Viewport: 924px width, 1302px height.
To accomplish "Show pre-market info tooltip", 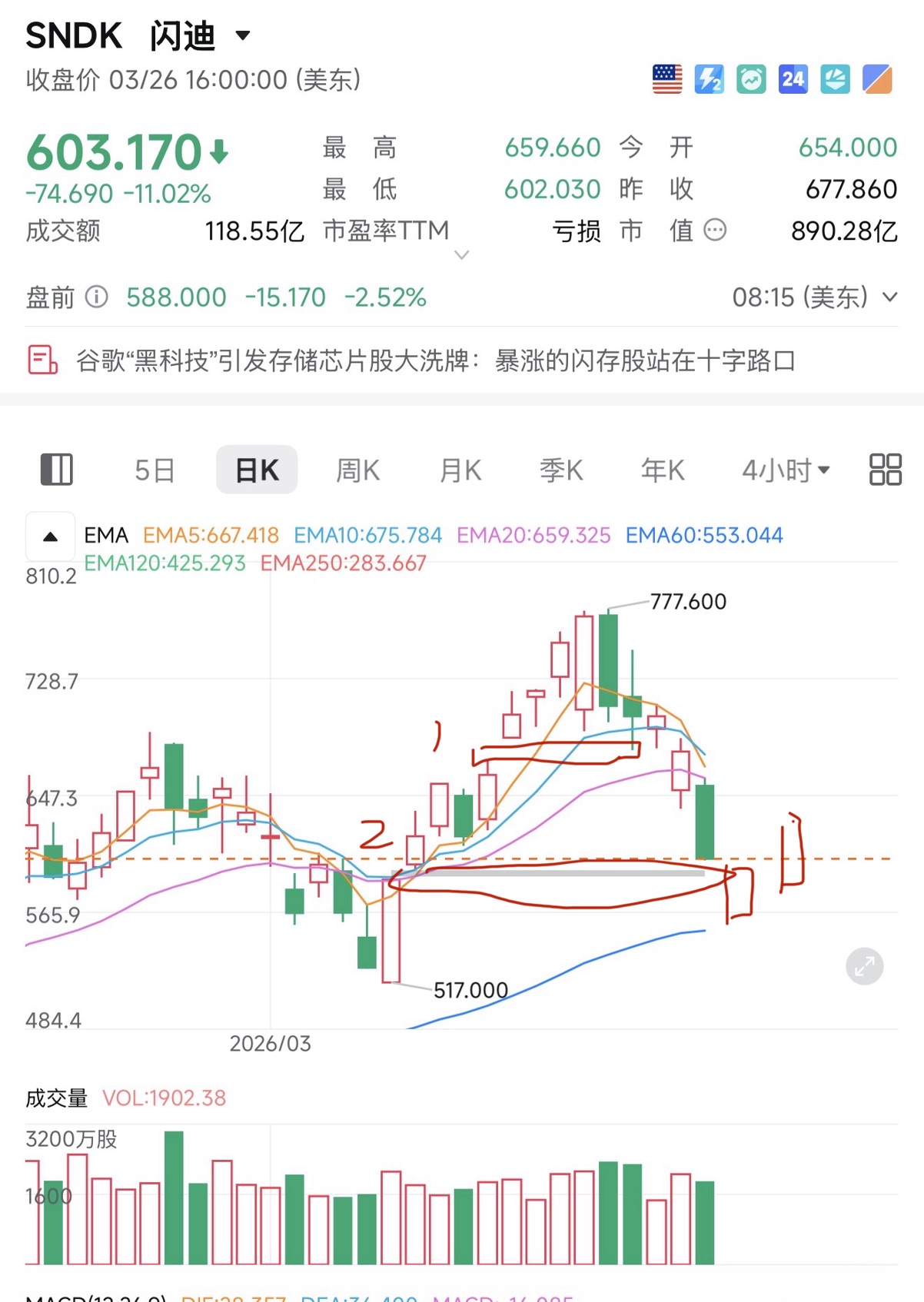I will 96,297.
